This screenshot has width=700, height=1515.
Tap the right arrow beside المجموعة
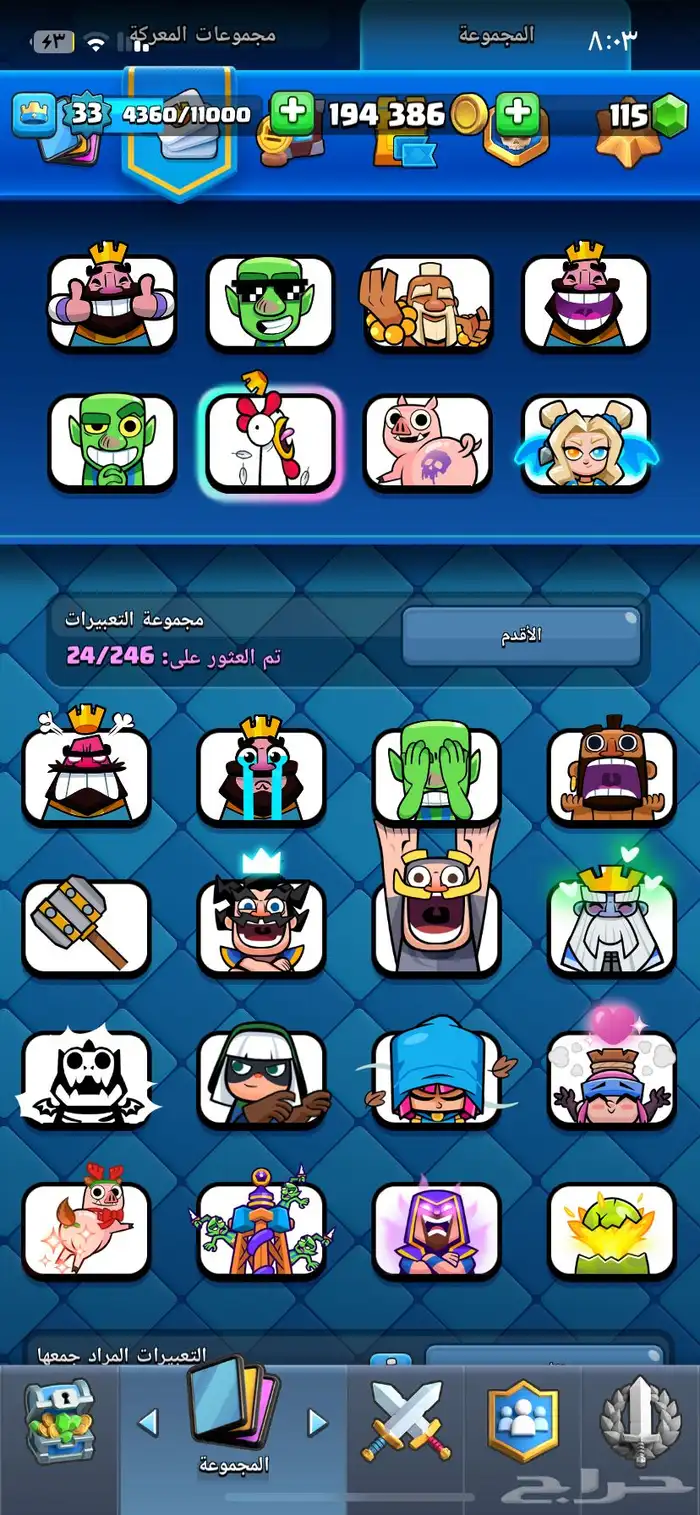(x=317, y=1421)
